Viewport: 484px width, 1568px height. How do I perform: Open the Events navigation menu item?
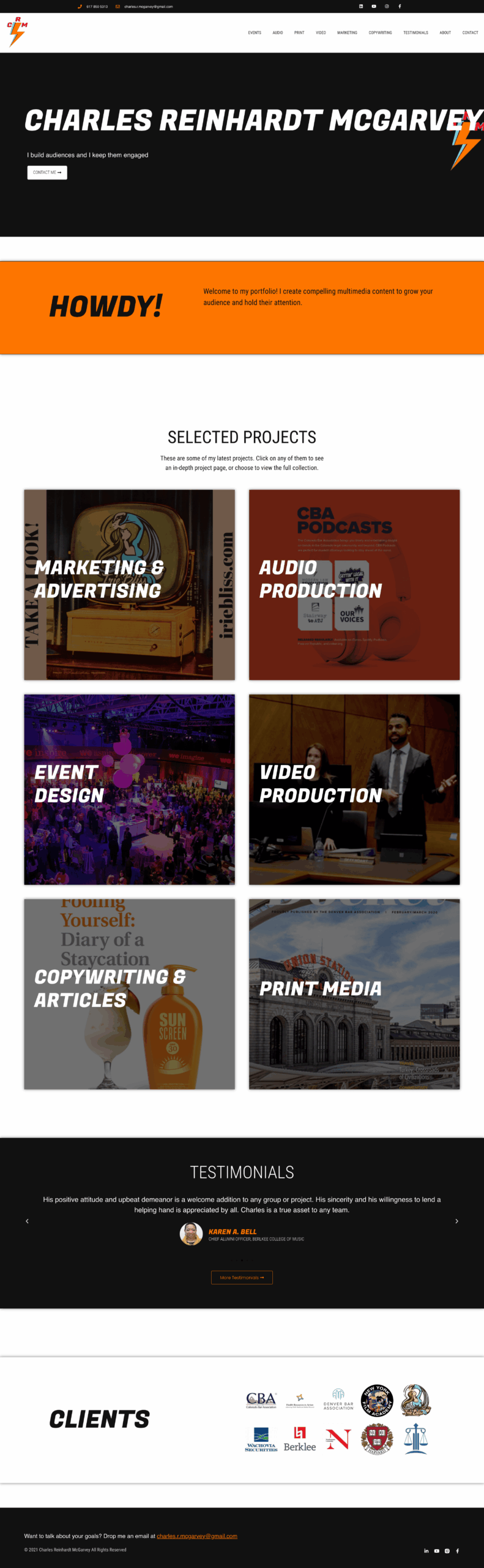click(x=255, y=33)
